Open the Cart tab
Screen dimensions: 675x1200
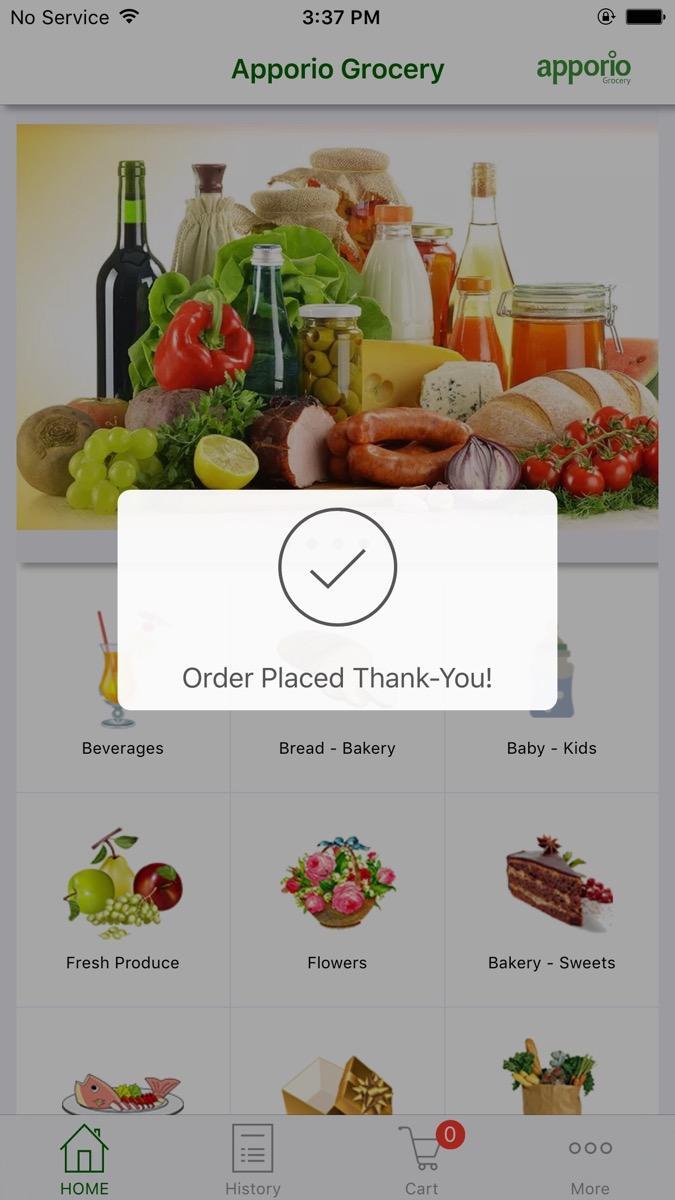(421, 1158)
